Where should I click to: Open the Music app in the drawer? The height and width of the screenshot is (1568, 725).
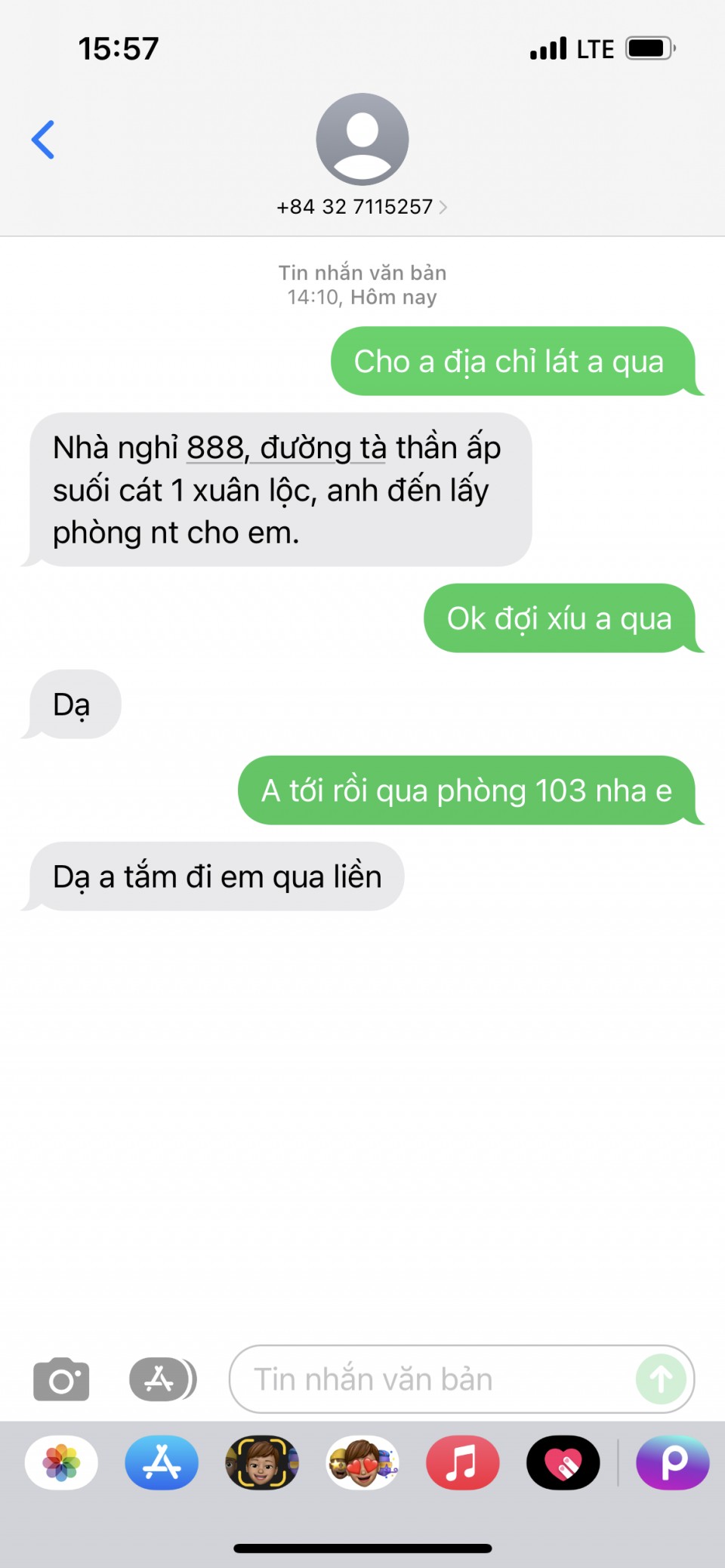tap(462, 1462)
